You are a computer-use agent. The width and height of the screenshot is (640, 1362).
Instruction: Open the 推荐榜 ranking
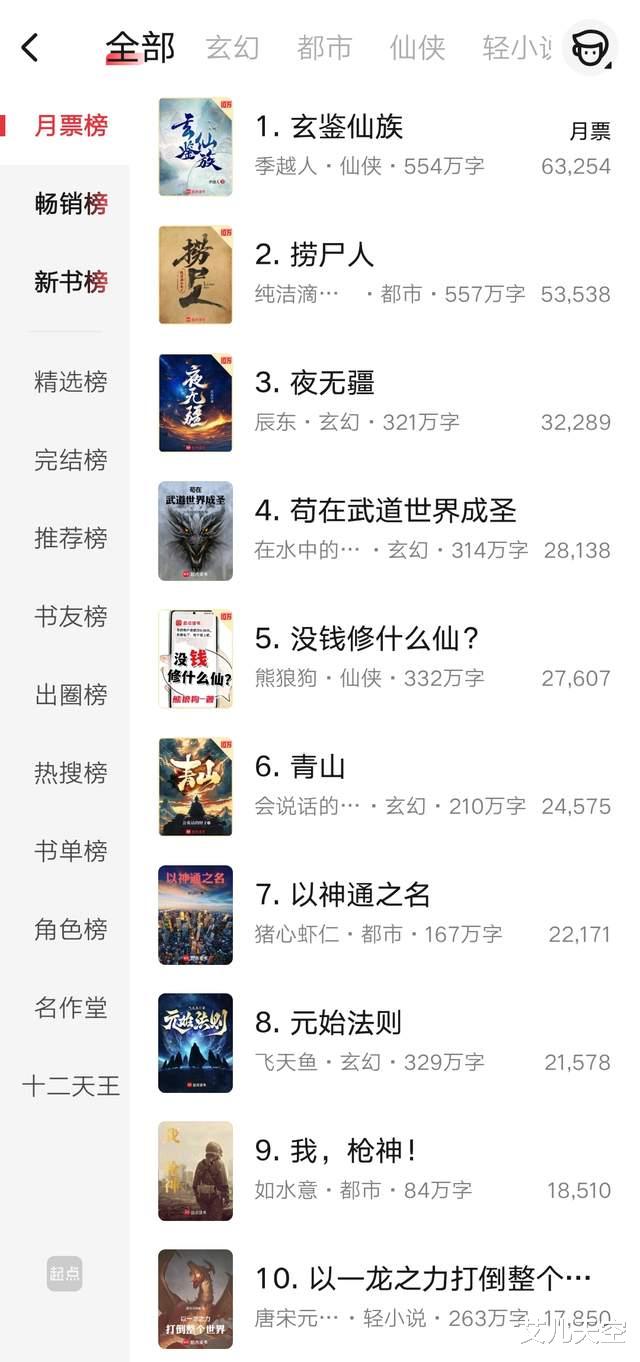71,538
